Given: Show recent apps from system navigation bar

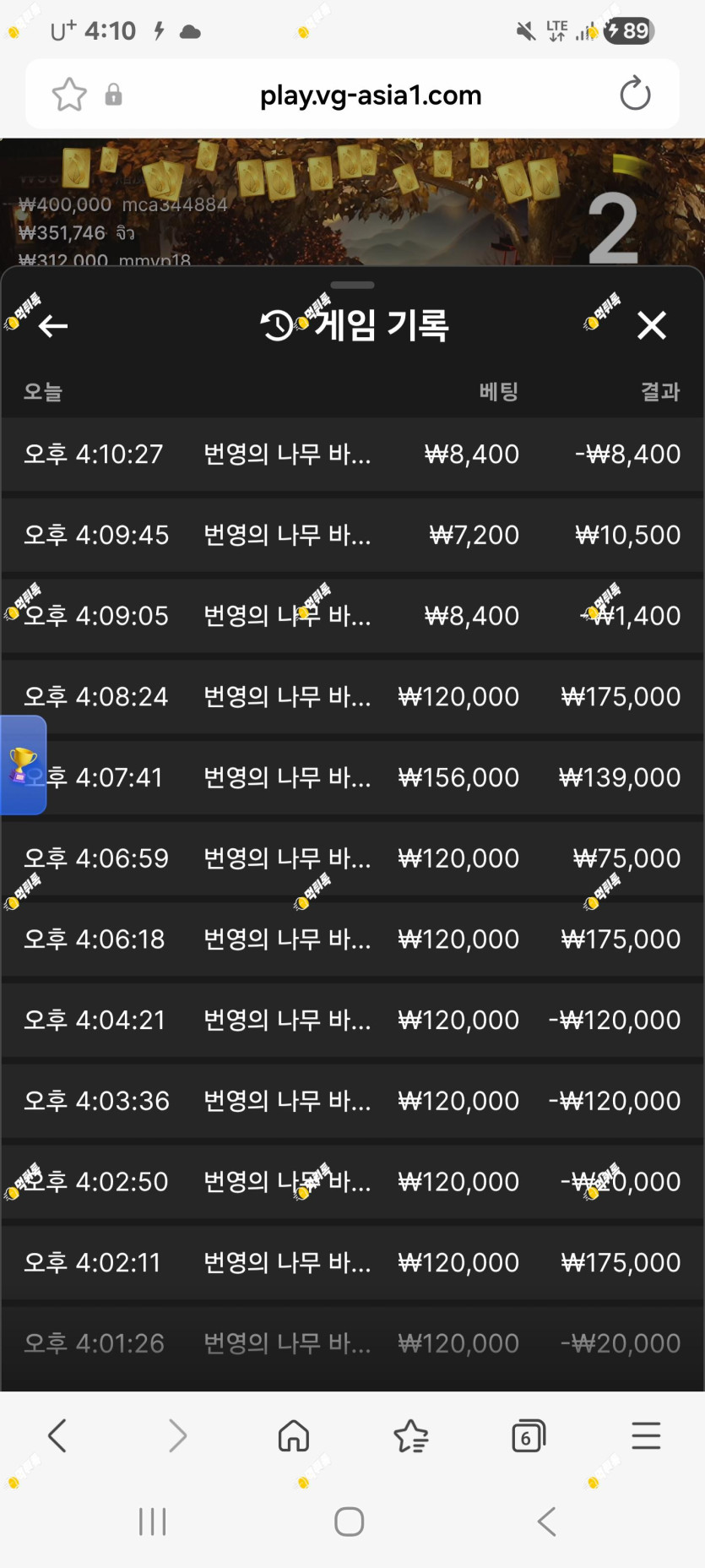Looking at the screenshot, I should click(x=153, y=1522).
